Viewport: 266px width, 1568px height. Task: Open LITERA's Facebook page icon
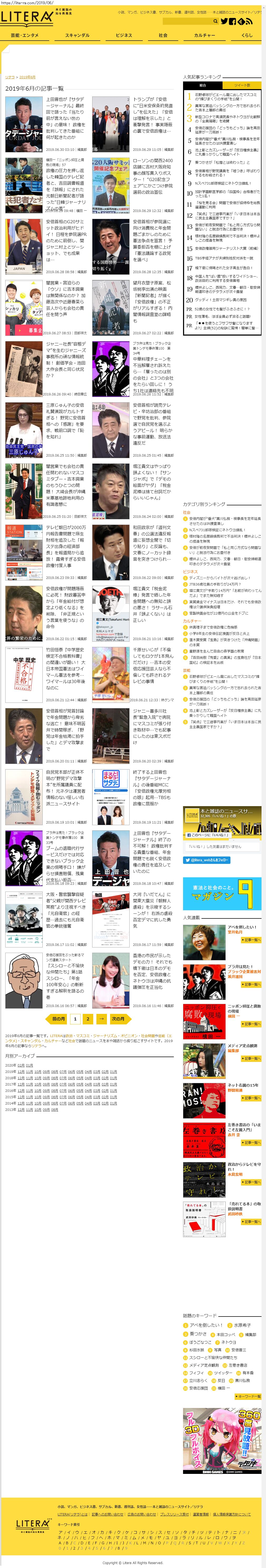pyautogui.click(x=232, y=21)
